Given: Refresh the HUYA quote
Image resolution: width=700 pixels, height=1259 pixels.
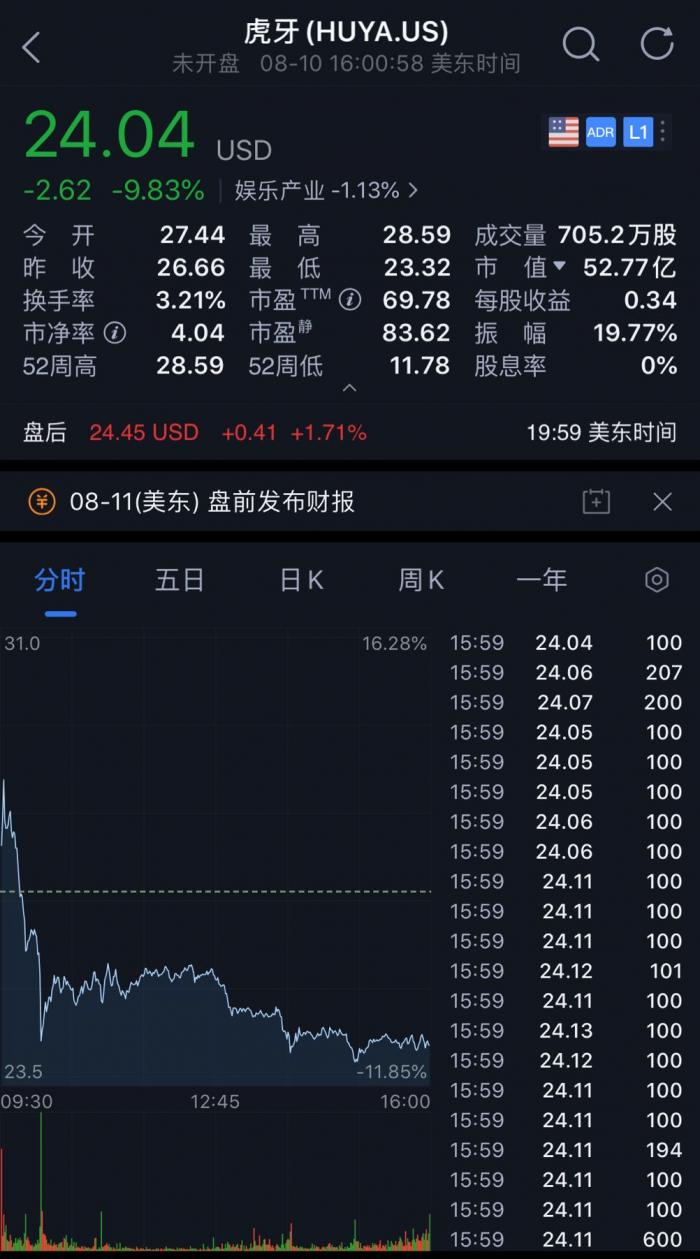Looking at the screenshot, I should pyautogui.click(x=657, y=45).
